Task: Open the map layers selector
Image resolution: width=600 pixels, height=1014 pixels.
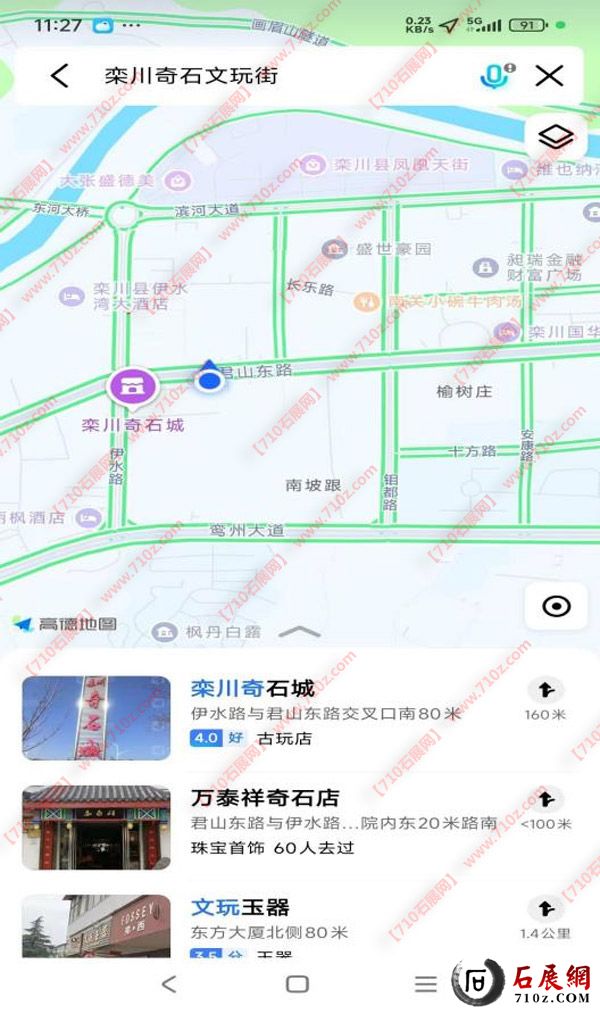Action: (x=555, y=139)
